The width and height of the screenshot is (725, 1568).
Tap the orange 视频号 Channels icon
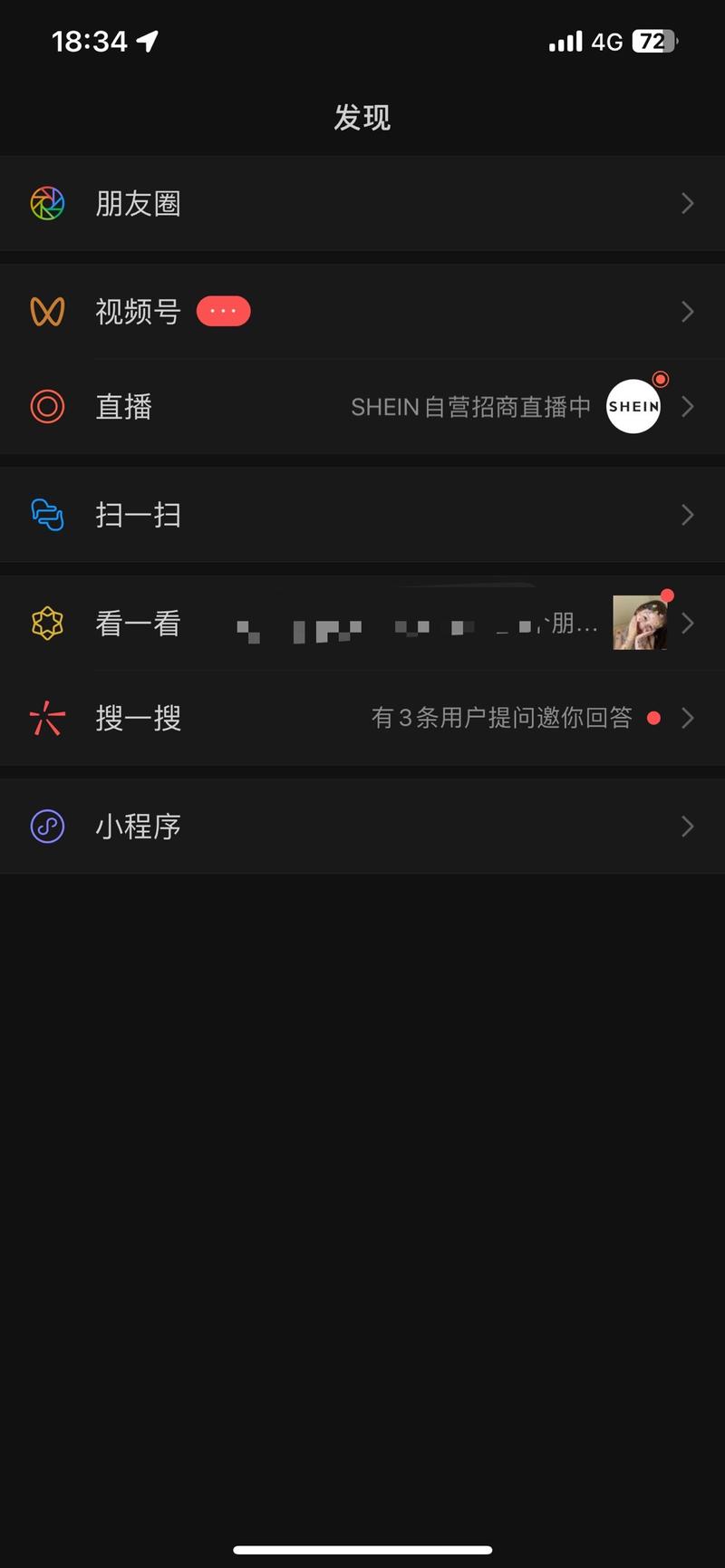[x=47, y=311]
